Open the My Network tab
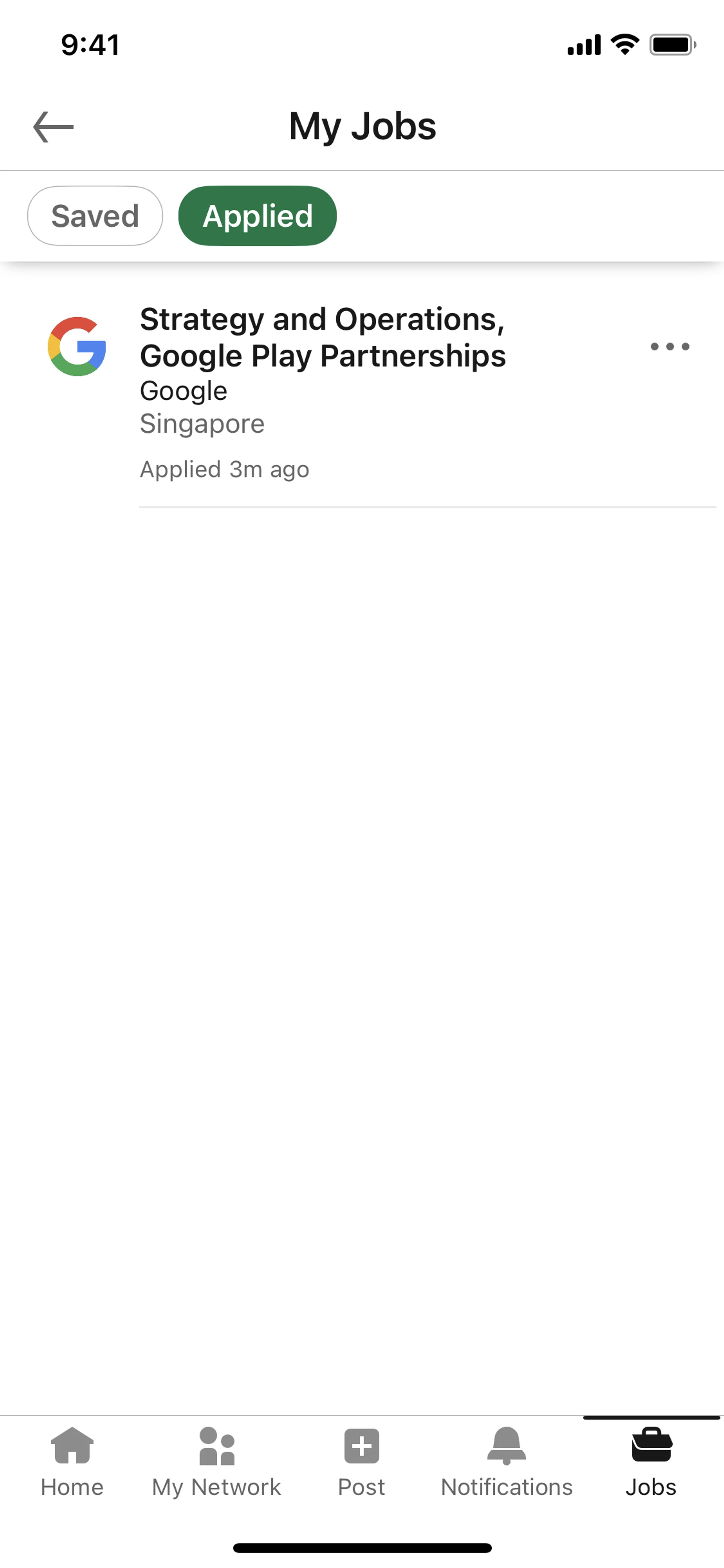 coord(216,1462)
